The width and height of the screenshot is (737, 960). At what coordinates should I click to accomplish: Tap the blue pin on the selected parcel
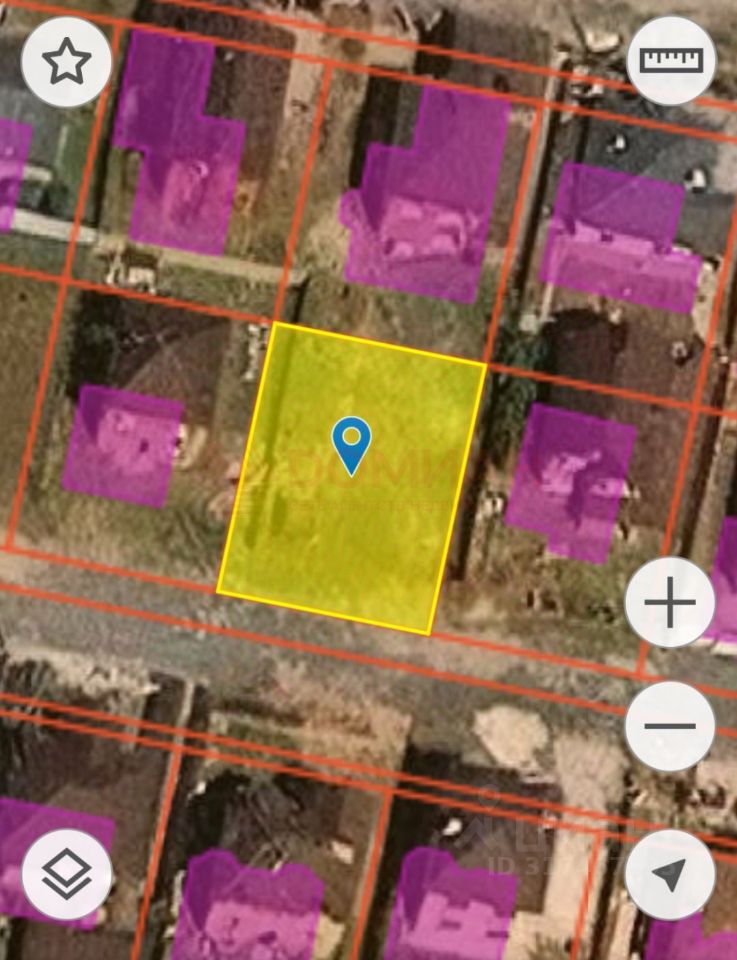pyautogui.click(x=351, y=445)
